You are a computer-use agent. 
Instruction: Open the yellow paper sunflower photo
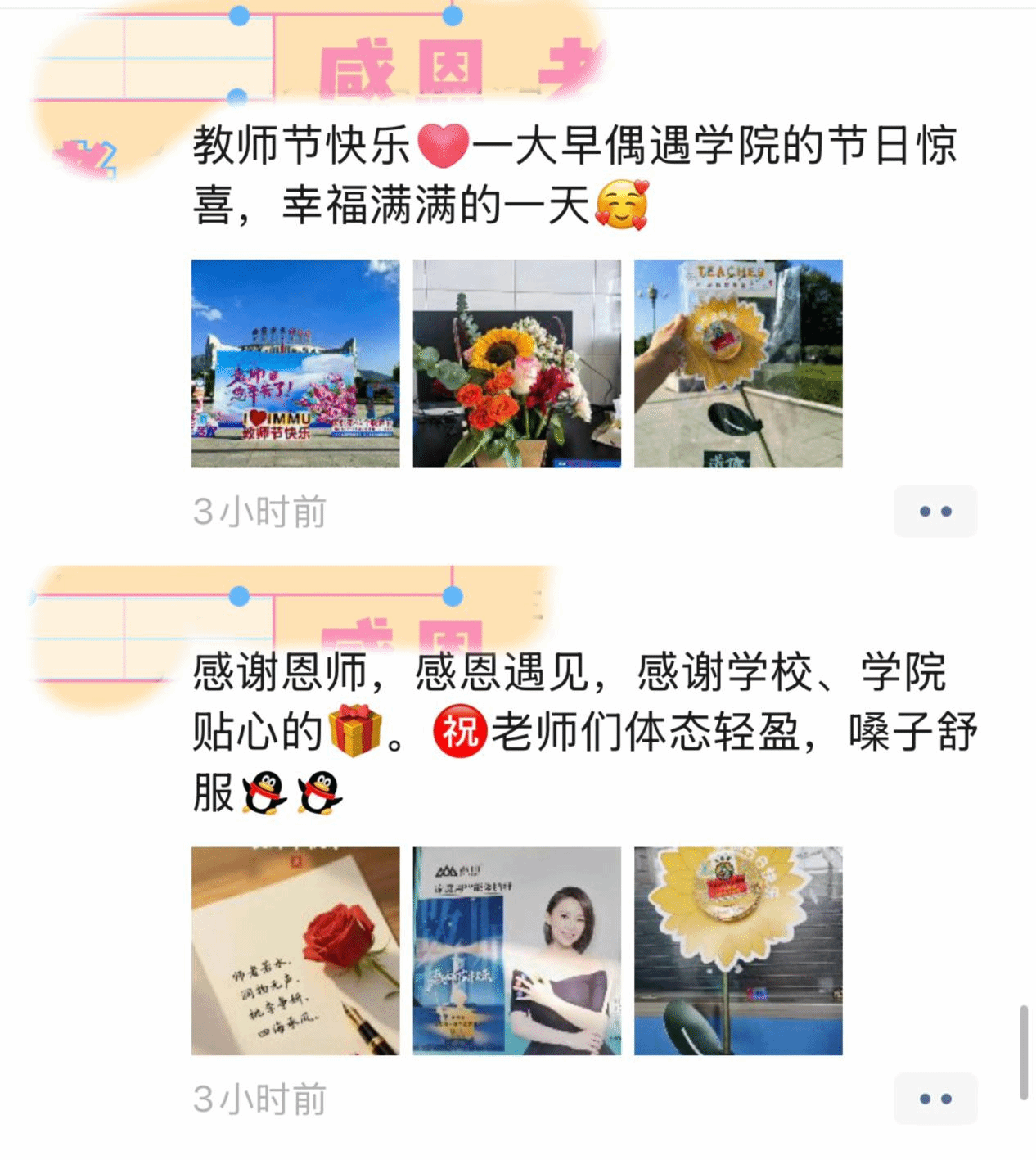[x=738, y=950]
